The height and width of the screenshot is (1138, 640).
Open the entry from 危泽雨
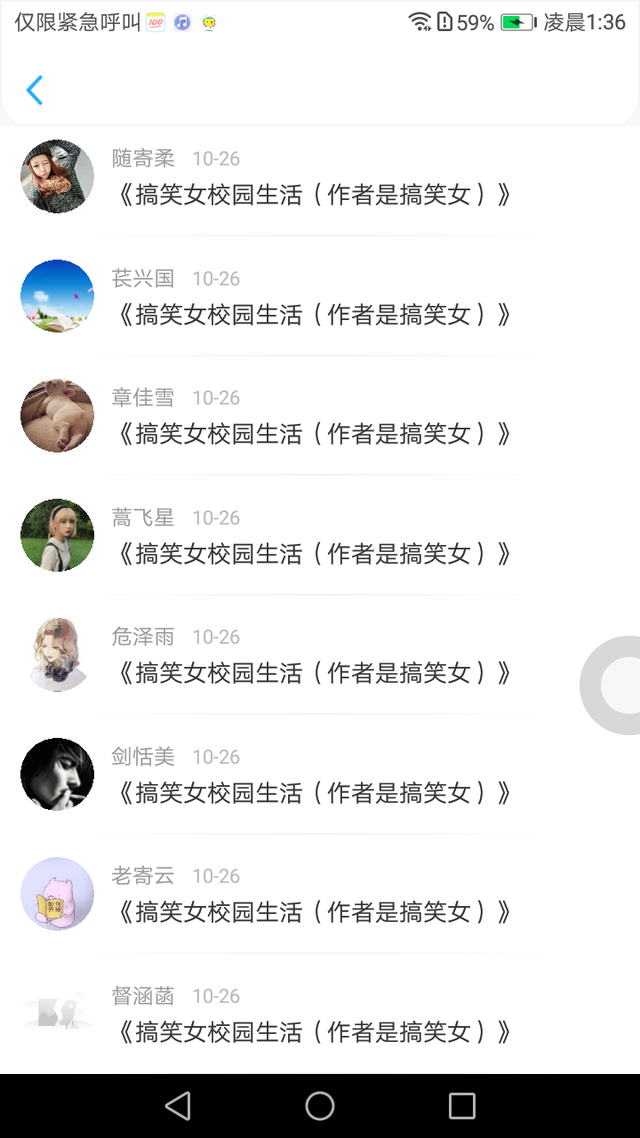tap(313, 672)
